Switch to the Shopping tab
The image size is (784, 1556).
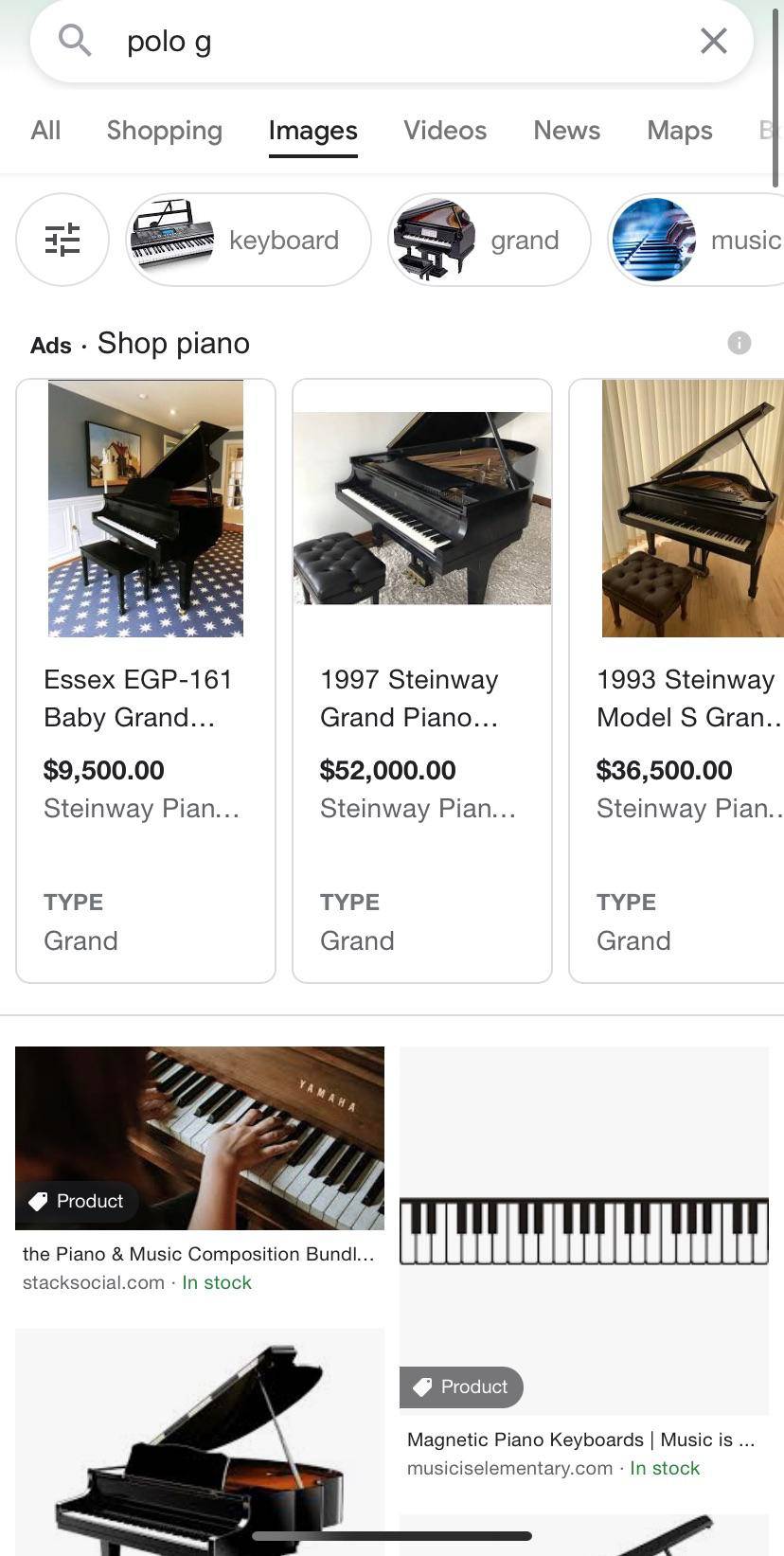tap(164, 131)
